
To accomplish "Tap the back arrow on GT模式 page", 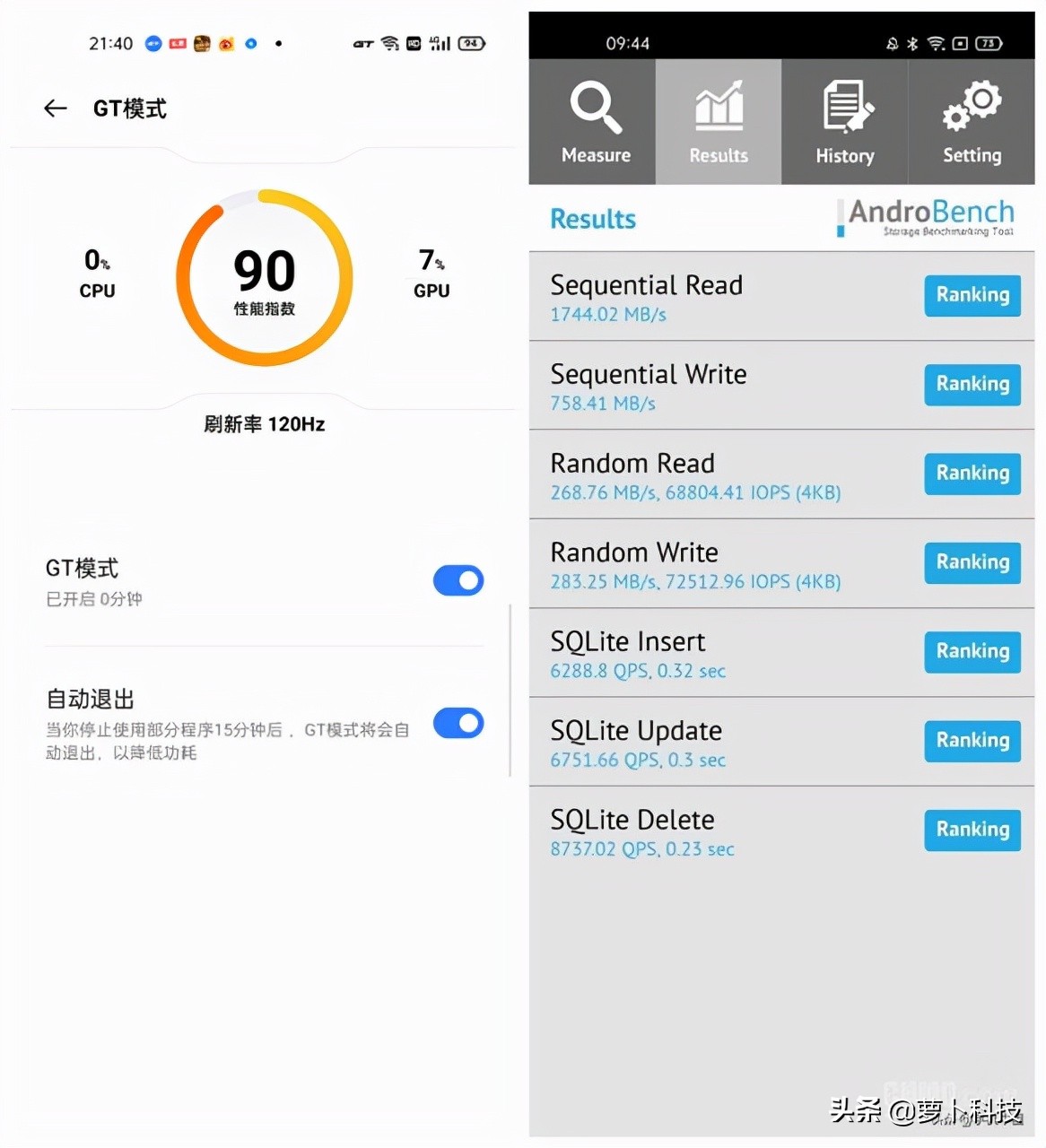I will tap(55, 108).
